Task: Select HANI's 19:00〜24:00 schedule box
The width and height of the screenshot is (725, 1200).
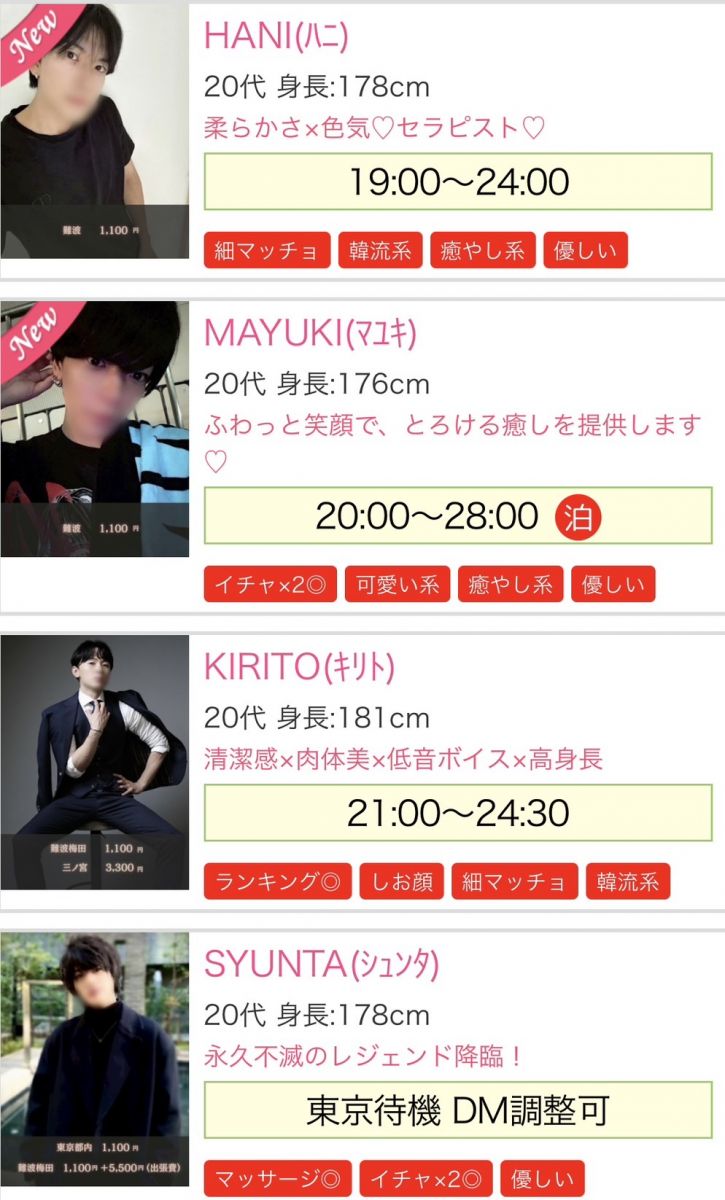Action: coord(458,182)
